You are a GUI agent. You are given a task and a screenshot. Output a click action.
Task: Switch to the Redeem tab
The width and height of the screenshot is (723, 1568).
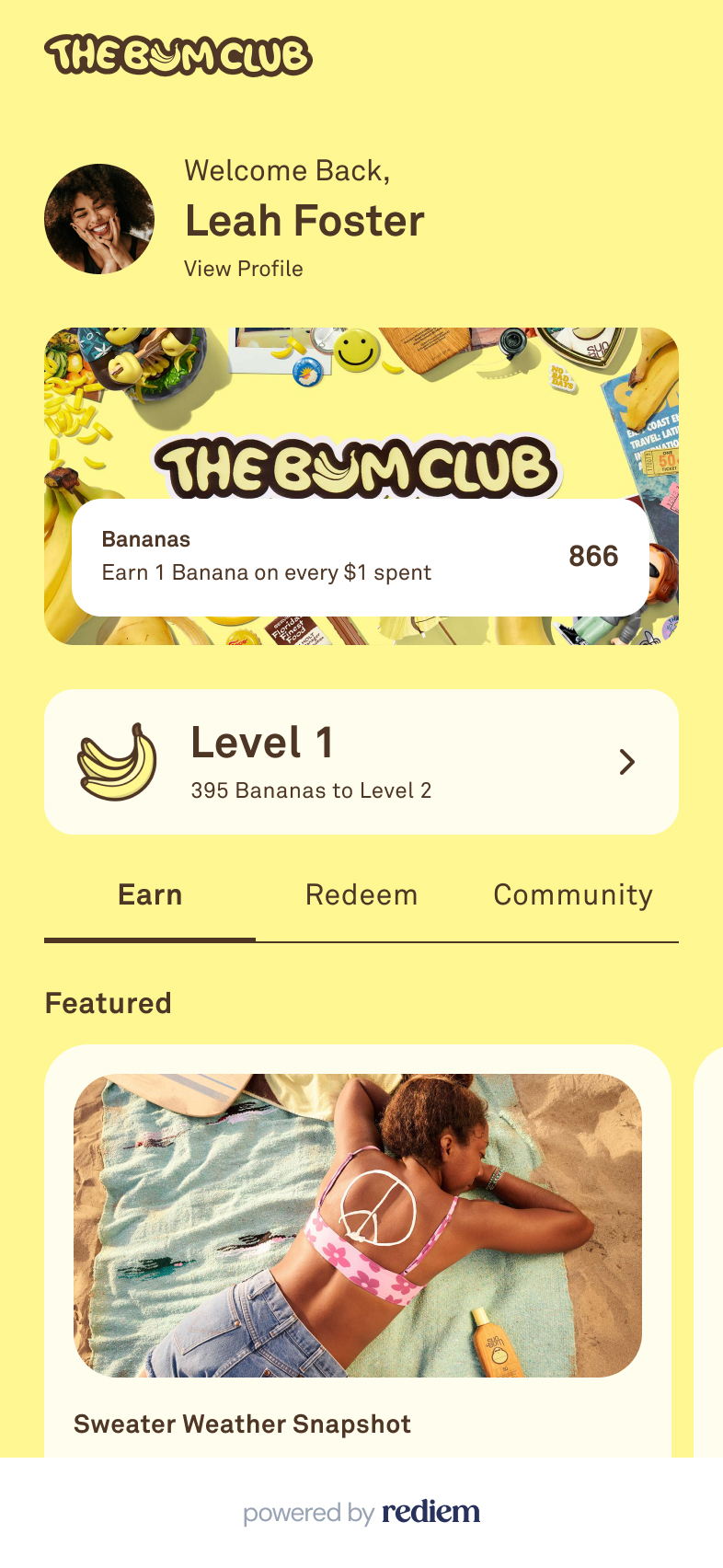[361, 895]
